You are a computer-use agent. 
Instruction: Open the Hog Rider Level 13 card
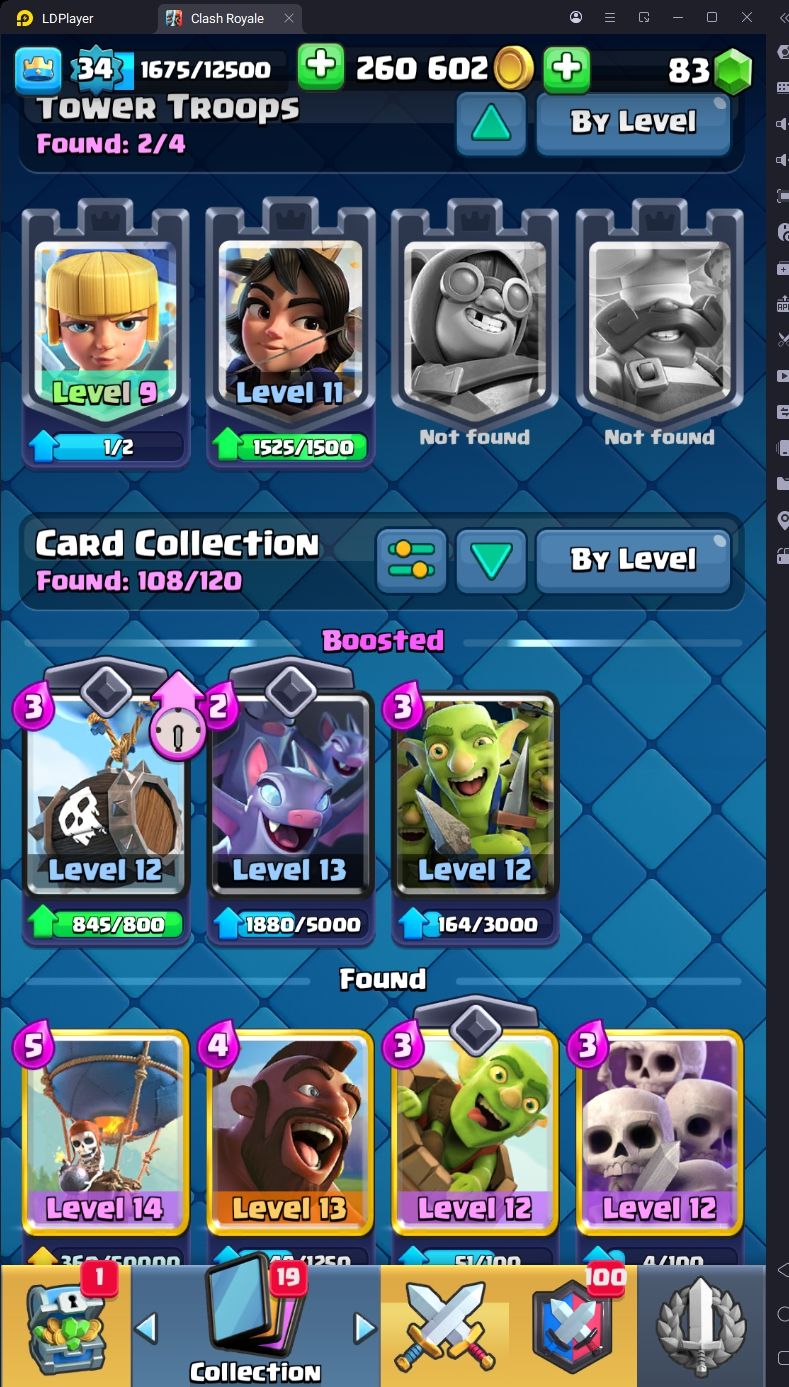coord(290,1140)
